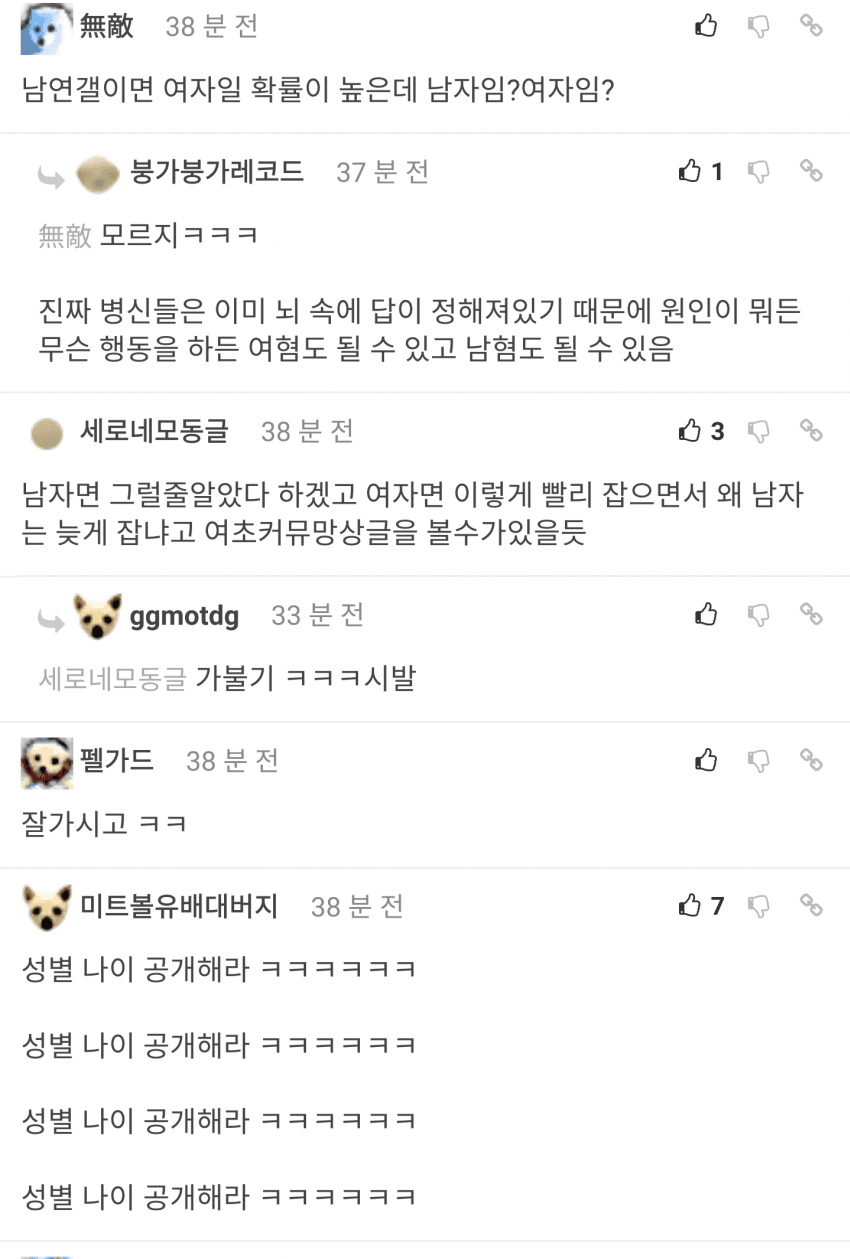Copy link of 붕가붕가레코드's reply
850x1259 pixels.
[811, 172]
